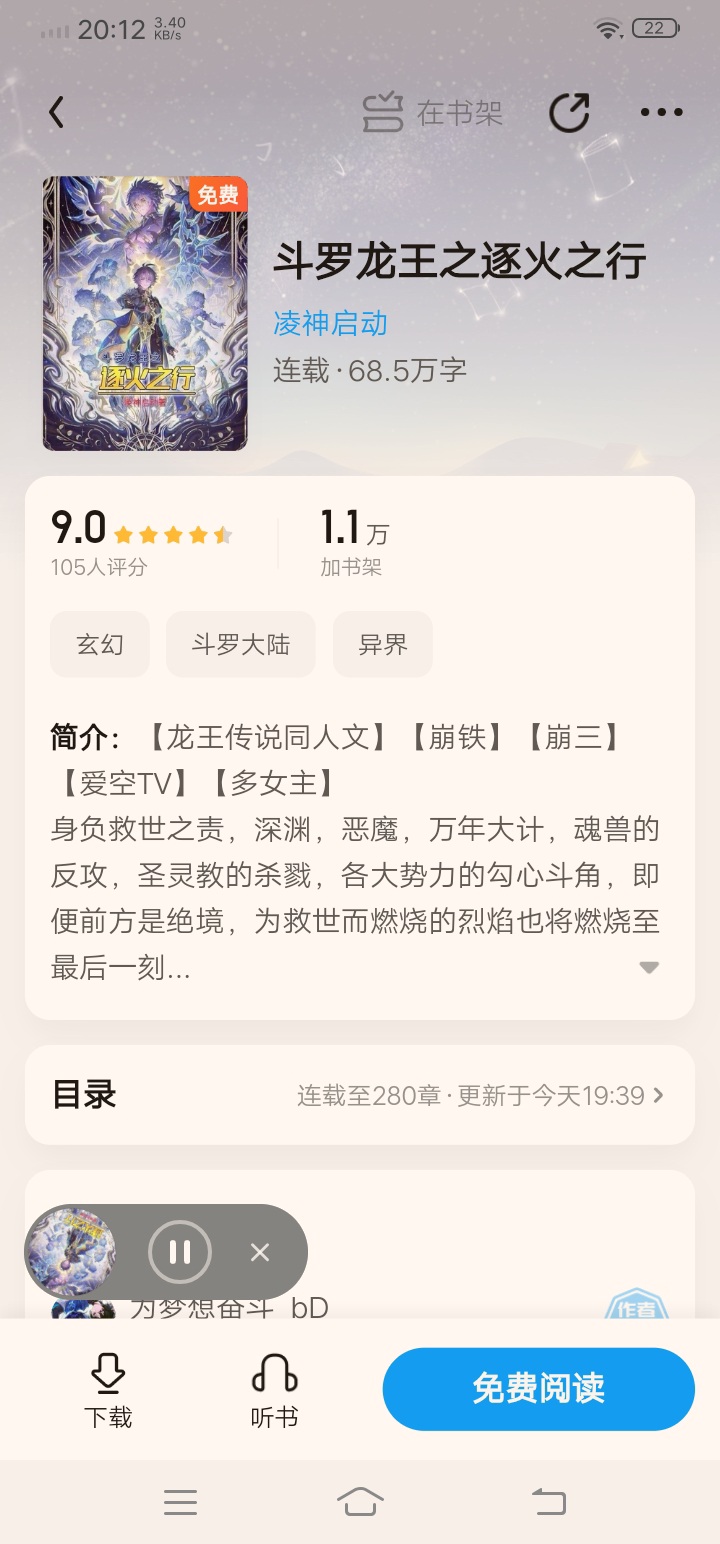Screen dimensions: 720x1544
Task: Select the 异界 tag chip
Action: click(x=383, y=645)
